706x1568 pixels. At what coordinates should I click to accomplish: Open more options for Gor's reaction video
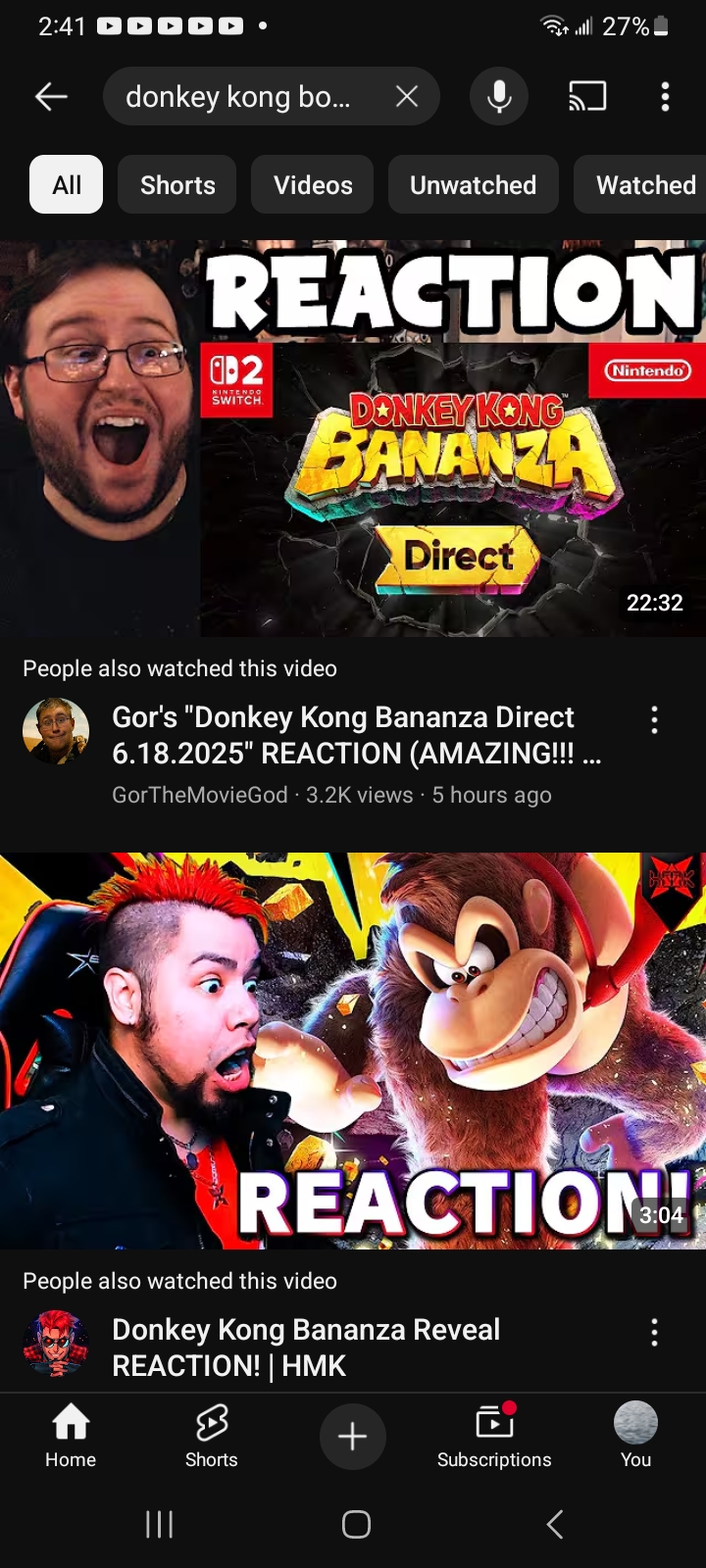[x=654, y=720]
